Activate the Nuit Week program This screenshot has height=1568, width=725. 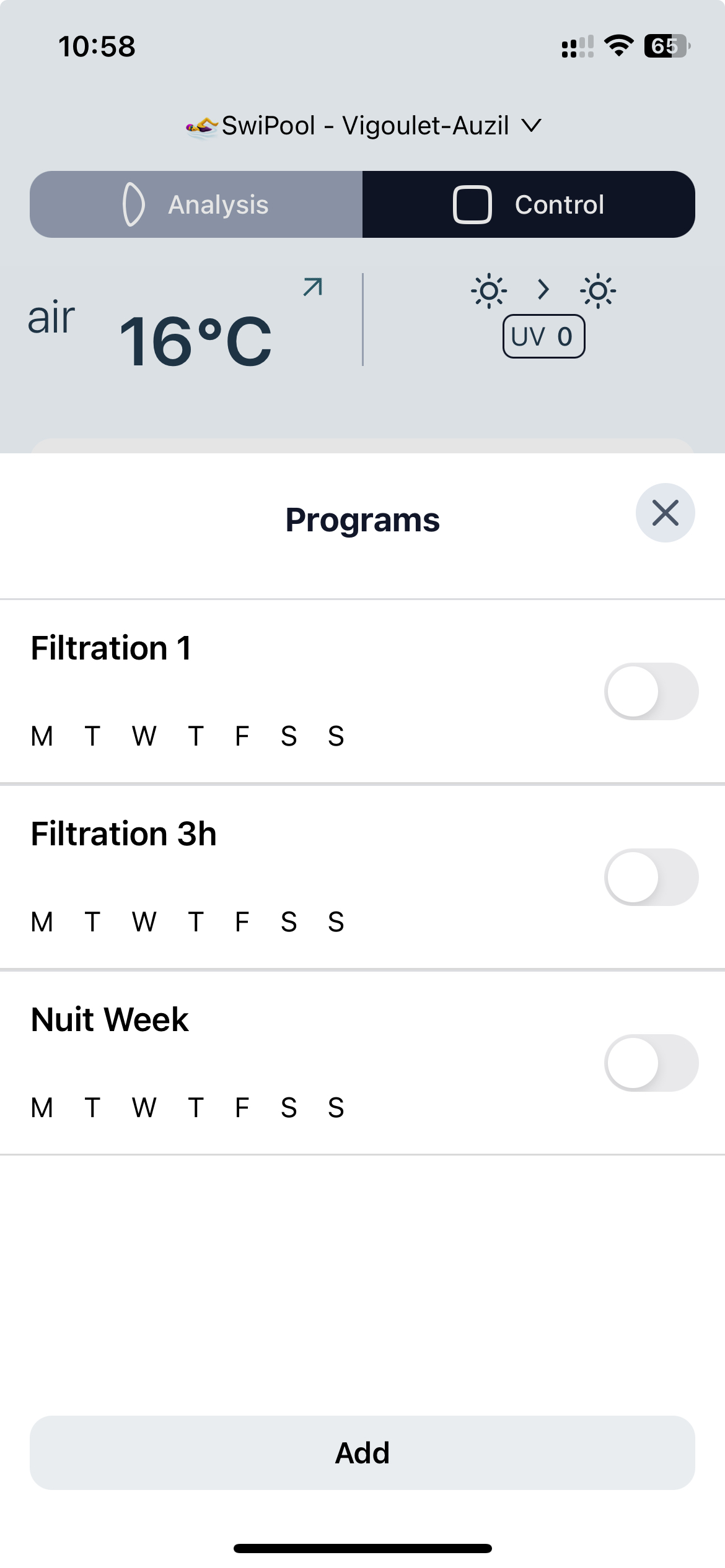click(x=651, y=1063)
